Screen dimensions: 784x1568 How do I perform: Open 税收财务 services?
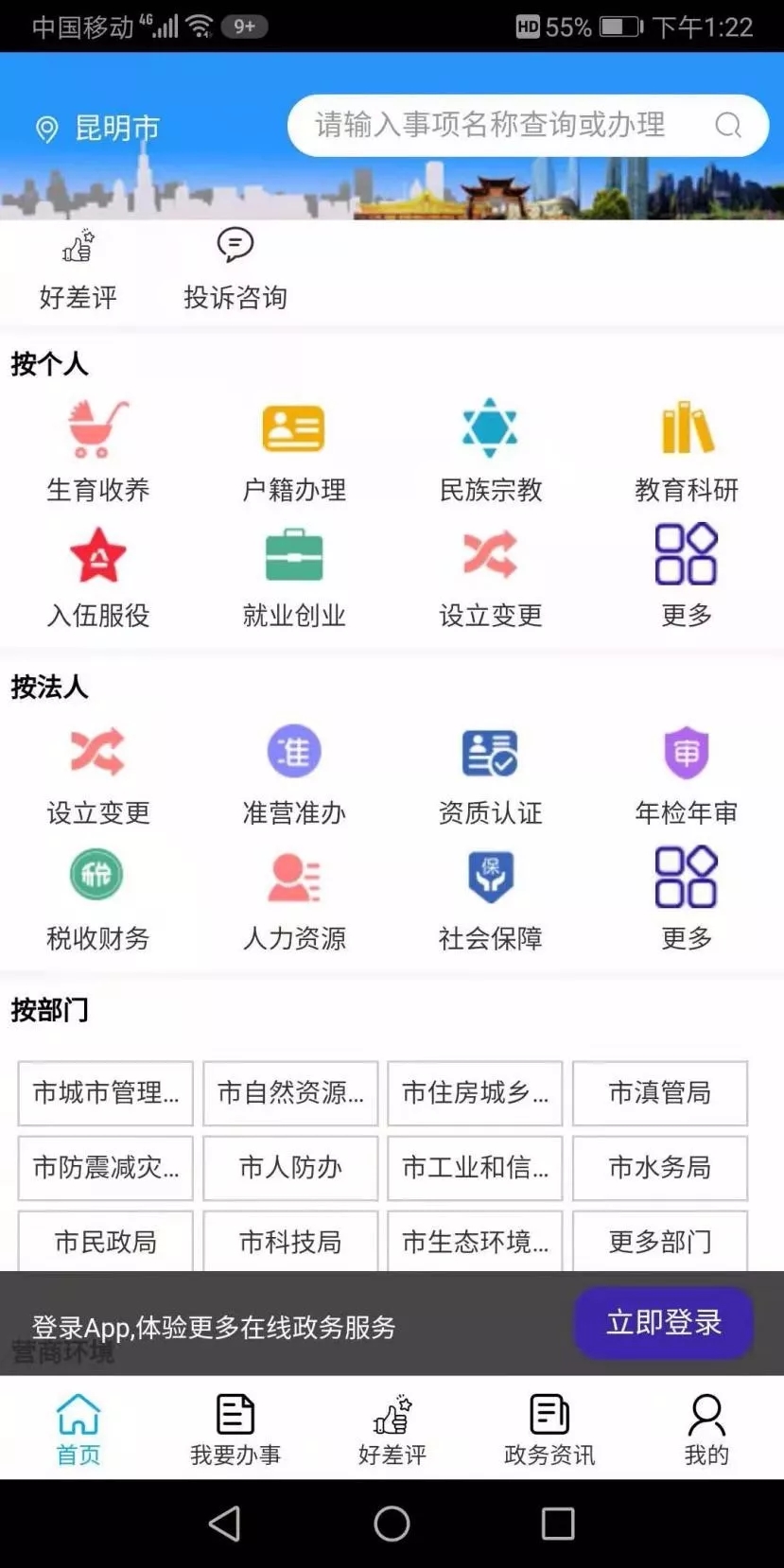[x=98, y=899]
